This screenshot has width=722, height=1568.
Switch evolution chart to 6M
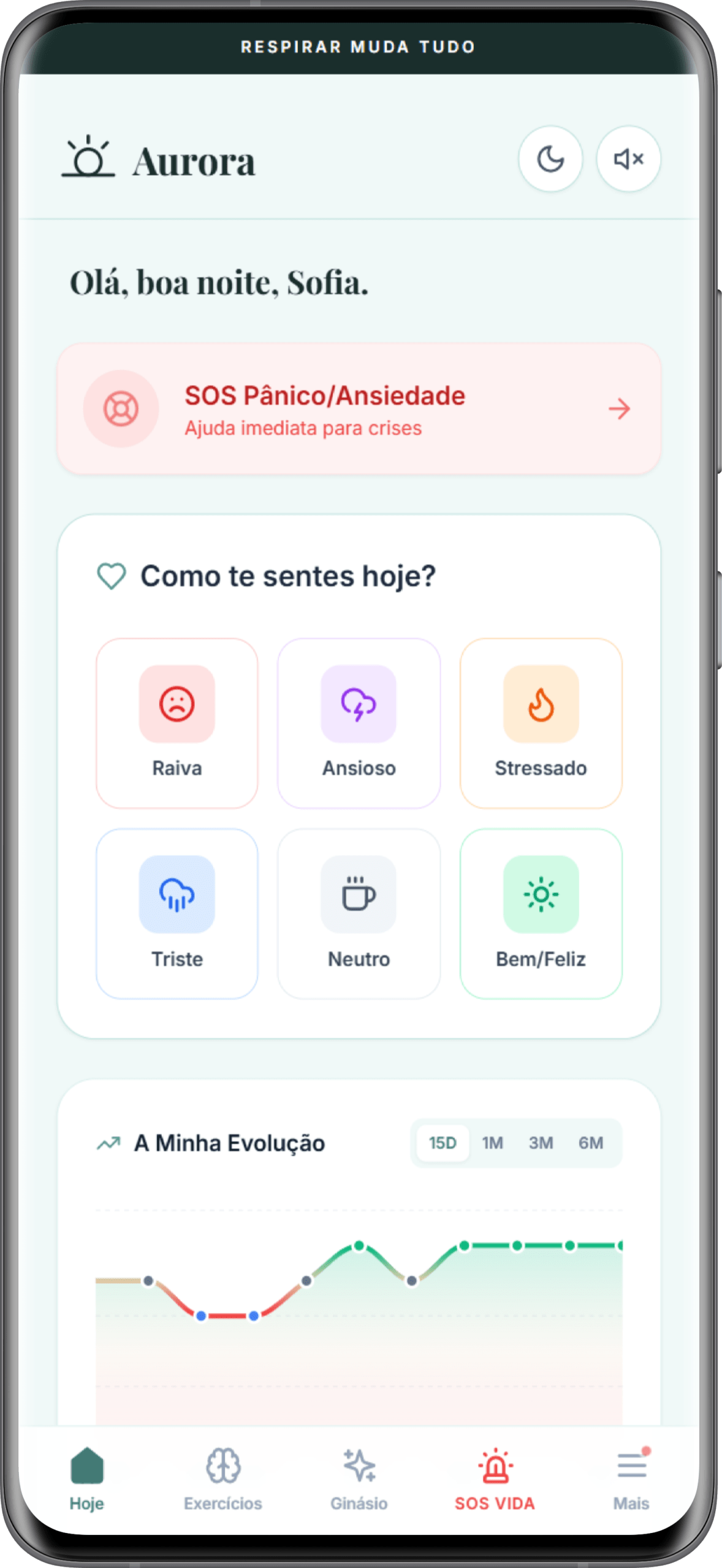click(591, 1143)
